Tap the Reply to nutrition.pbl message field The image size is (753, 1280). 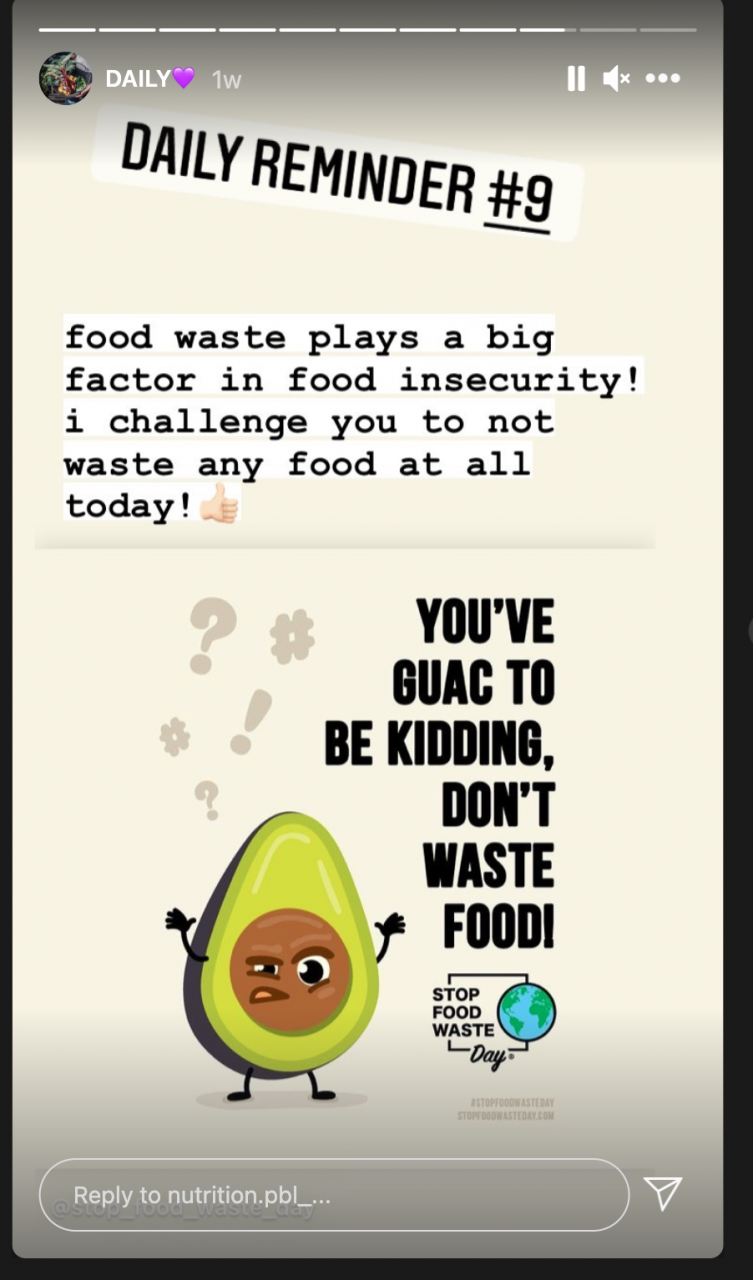pyautogui.click(x=334, y=1194)
